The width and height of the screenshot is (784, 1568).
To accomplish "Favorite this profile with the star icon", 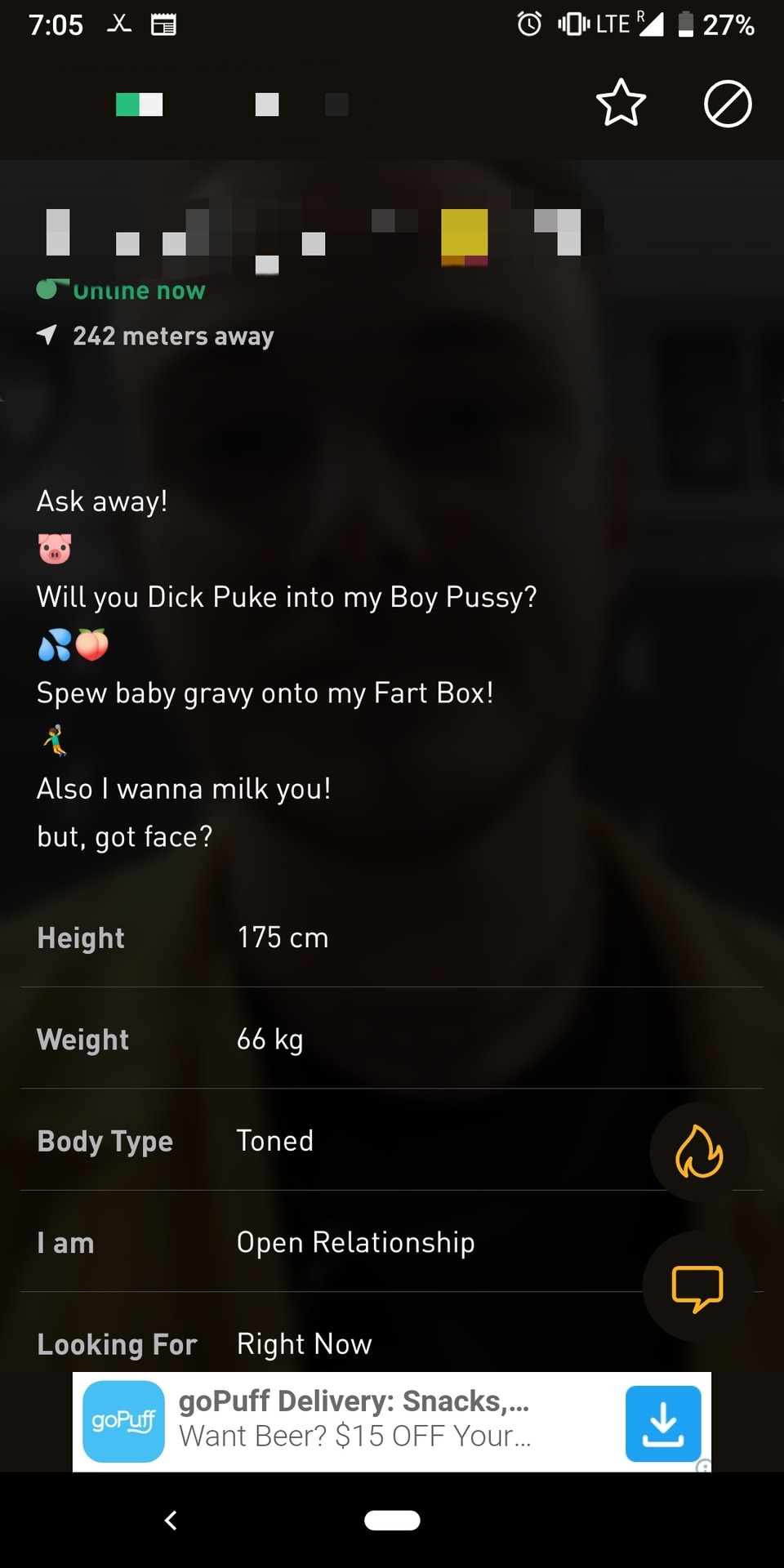I will tap(621, 104).
